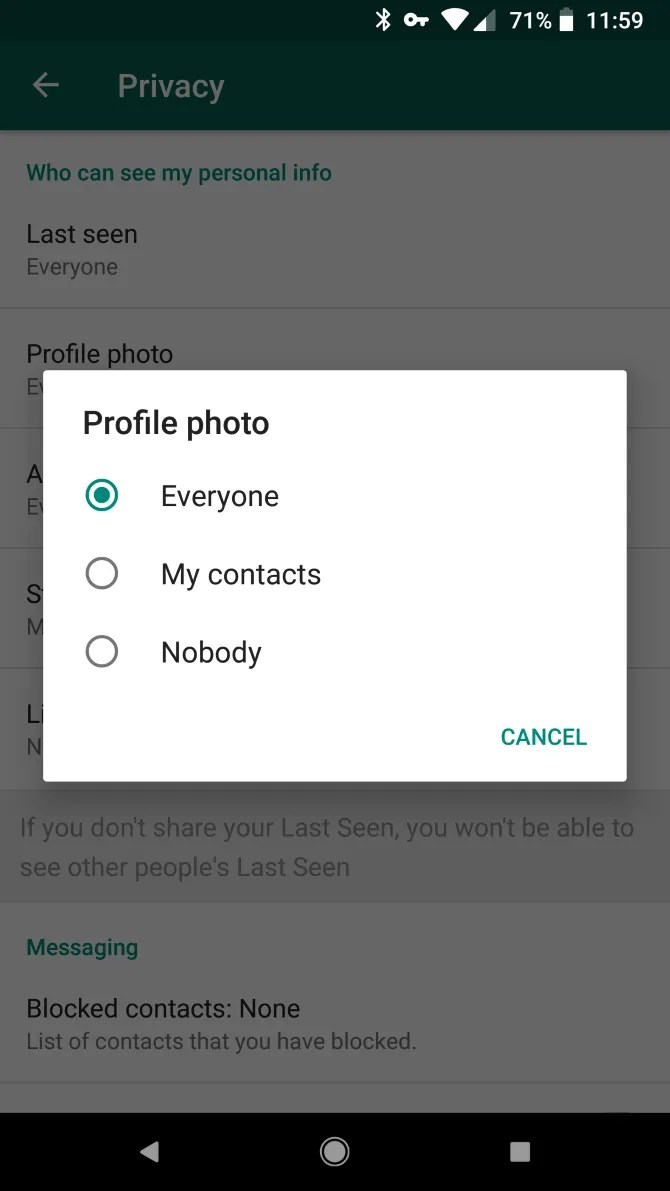670x1191 pixels.
Task: Tap the system back button
Action: pyautogui.click(x=150, y=1152)
